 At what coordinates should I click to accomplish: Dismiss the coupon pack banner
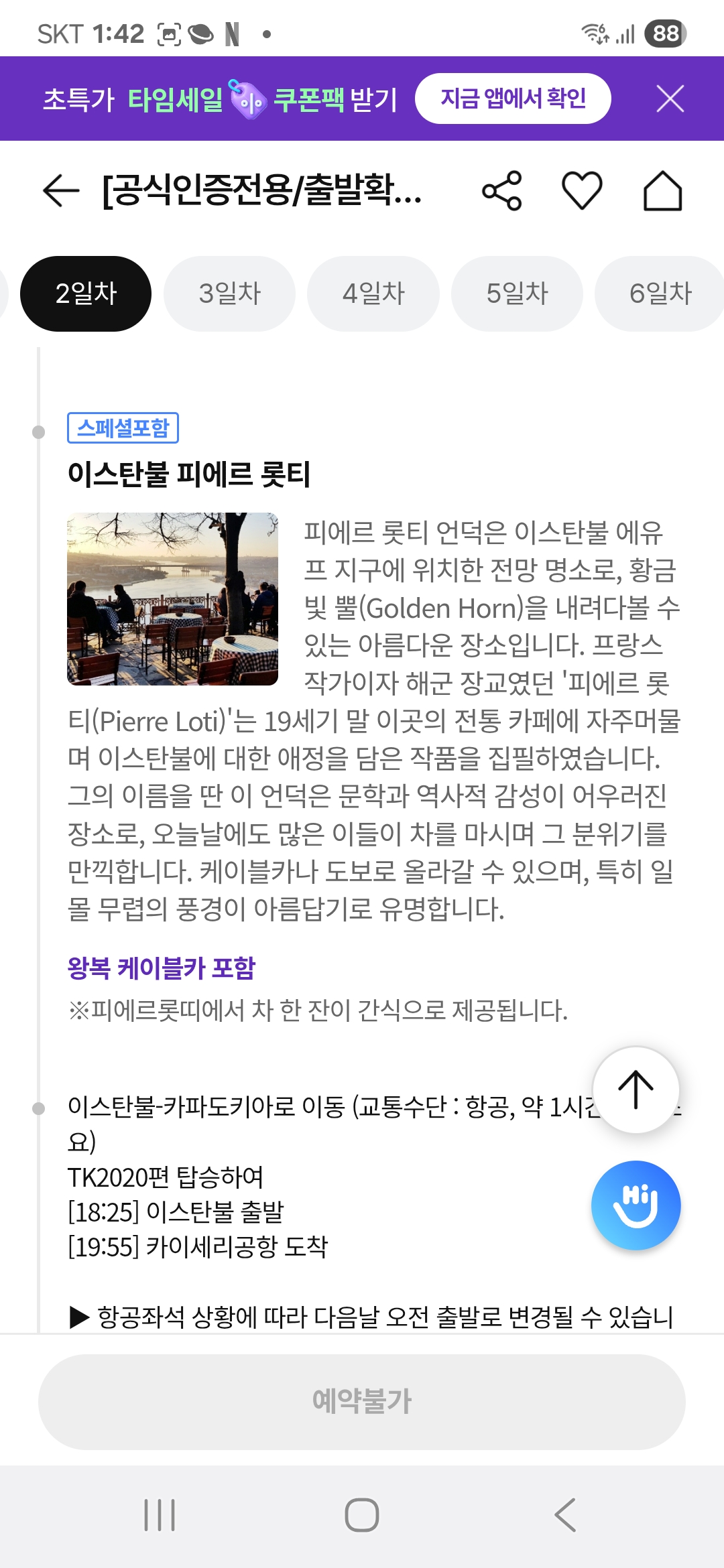point(670,99)
